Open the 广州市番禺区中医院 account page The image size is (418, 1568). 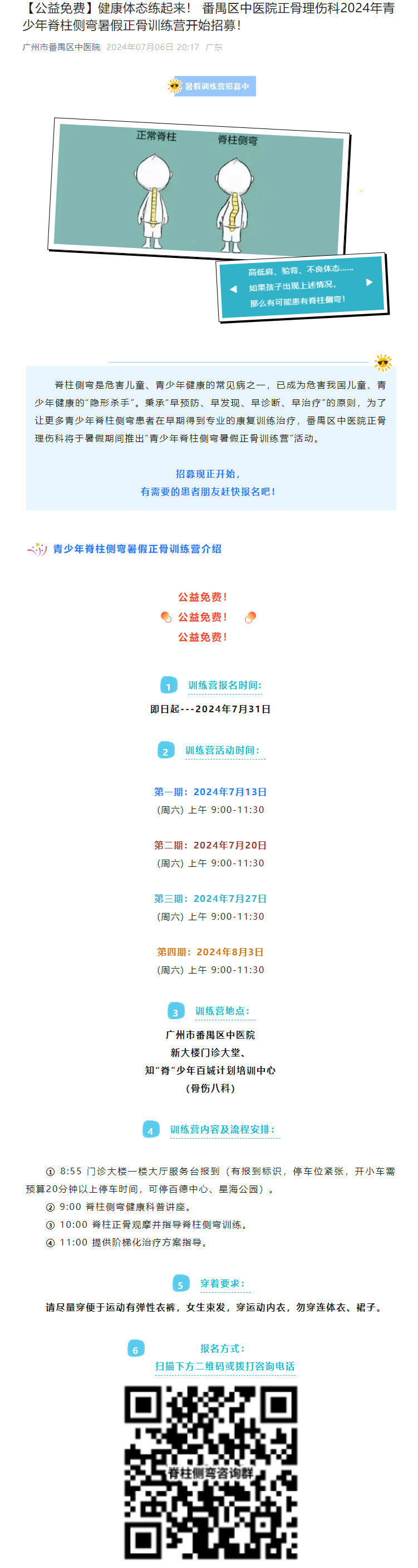click(61, 47)
